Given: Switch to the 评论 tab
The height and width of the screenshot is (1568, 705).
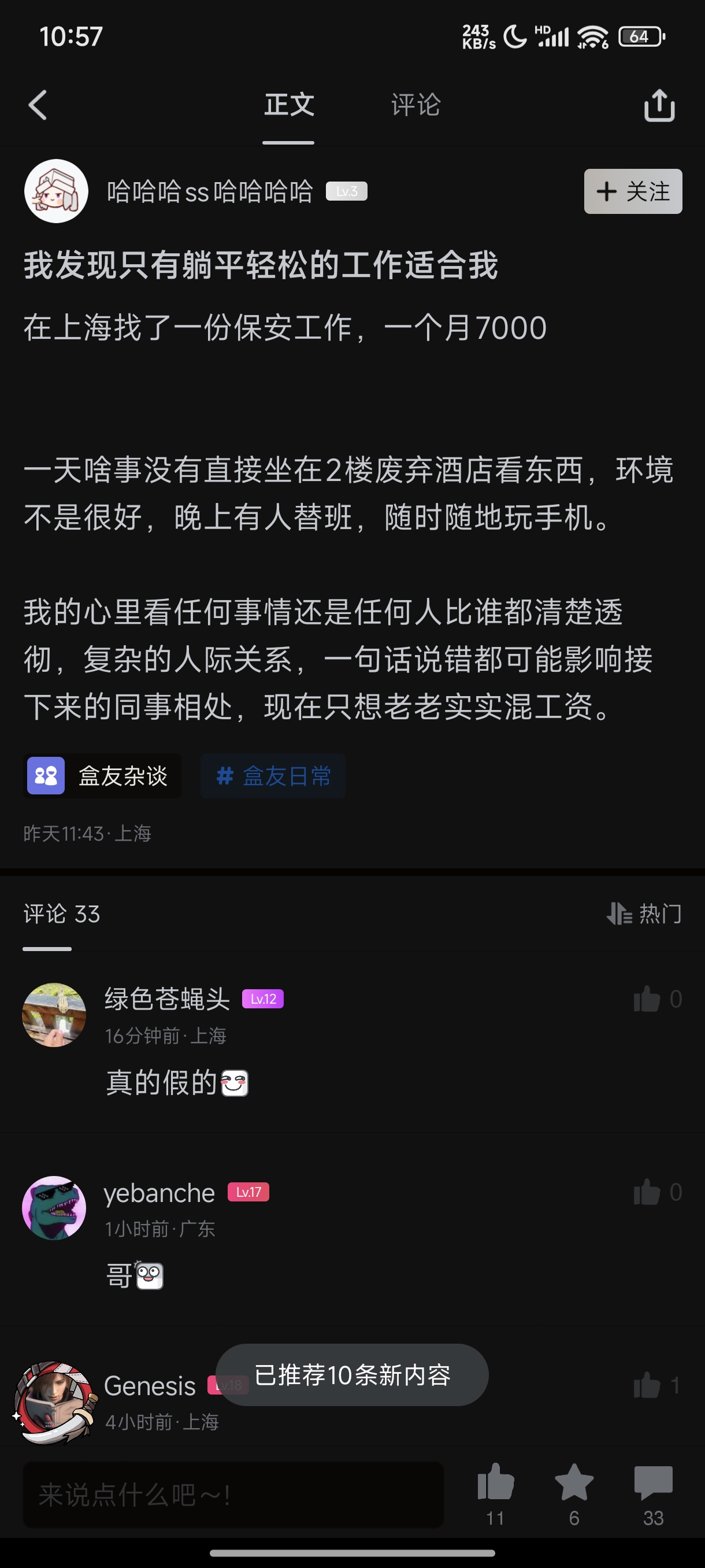Looking at the screenshot, I should [415, 105].
